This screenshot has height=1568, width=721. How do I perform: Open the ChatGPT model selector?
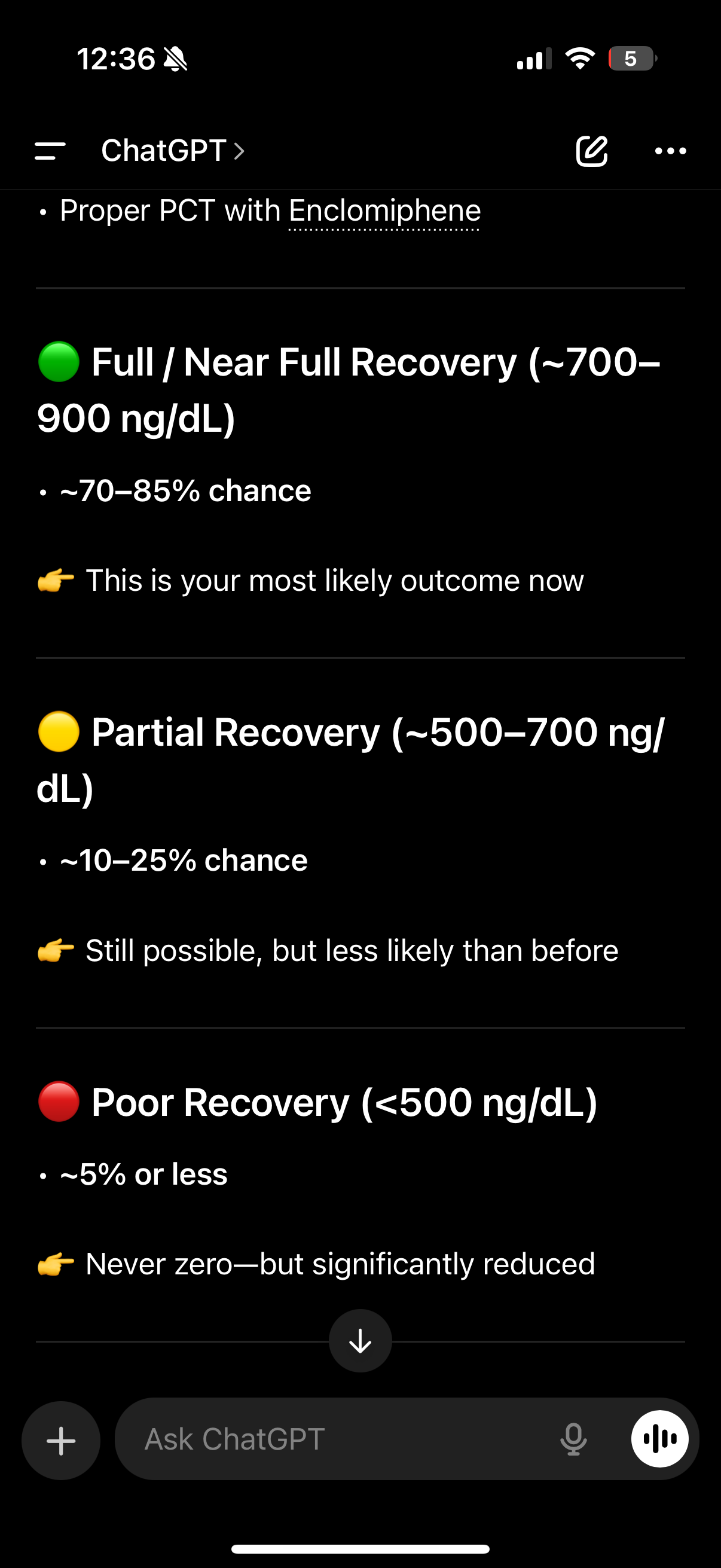coord(173,151)
